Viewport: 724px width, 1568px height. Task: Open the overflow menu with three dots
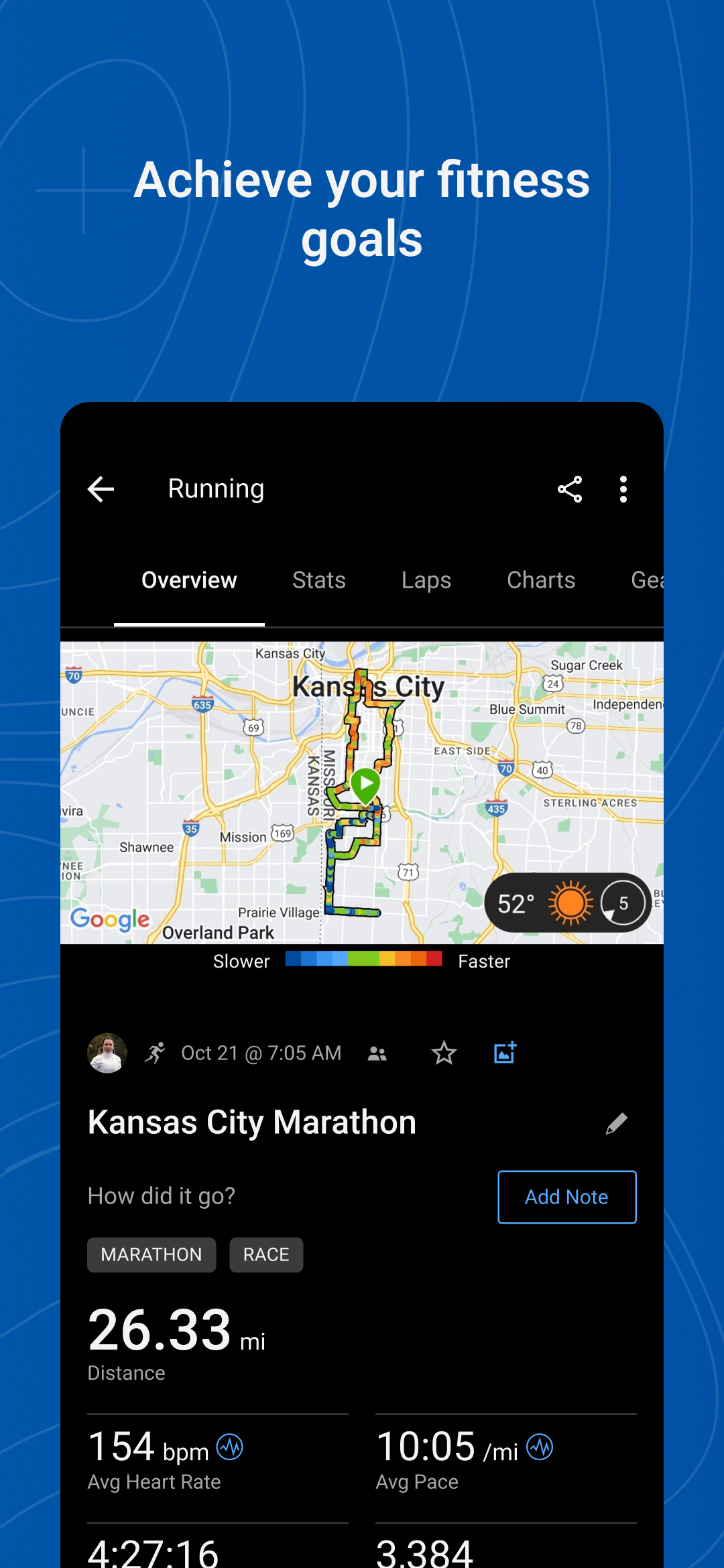pos(623,488)
